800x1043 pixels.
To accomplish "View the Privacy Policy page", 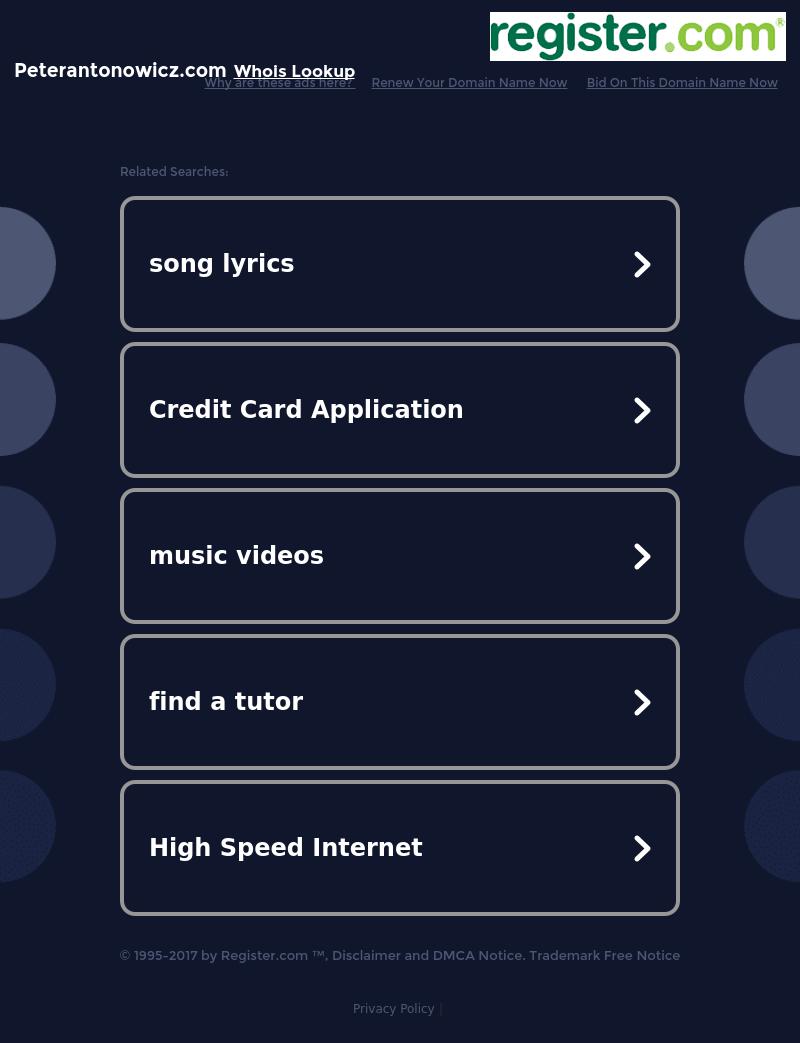I will pos(393,1009).
